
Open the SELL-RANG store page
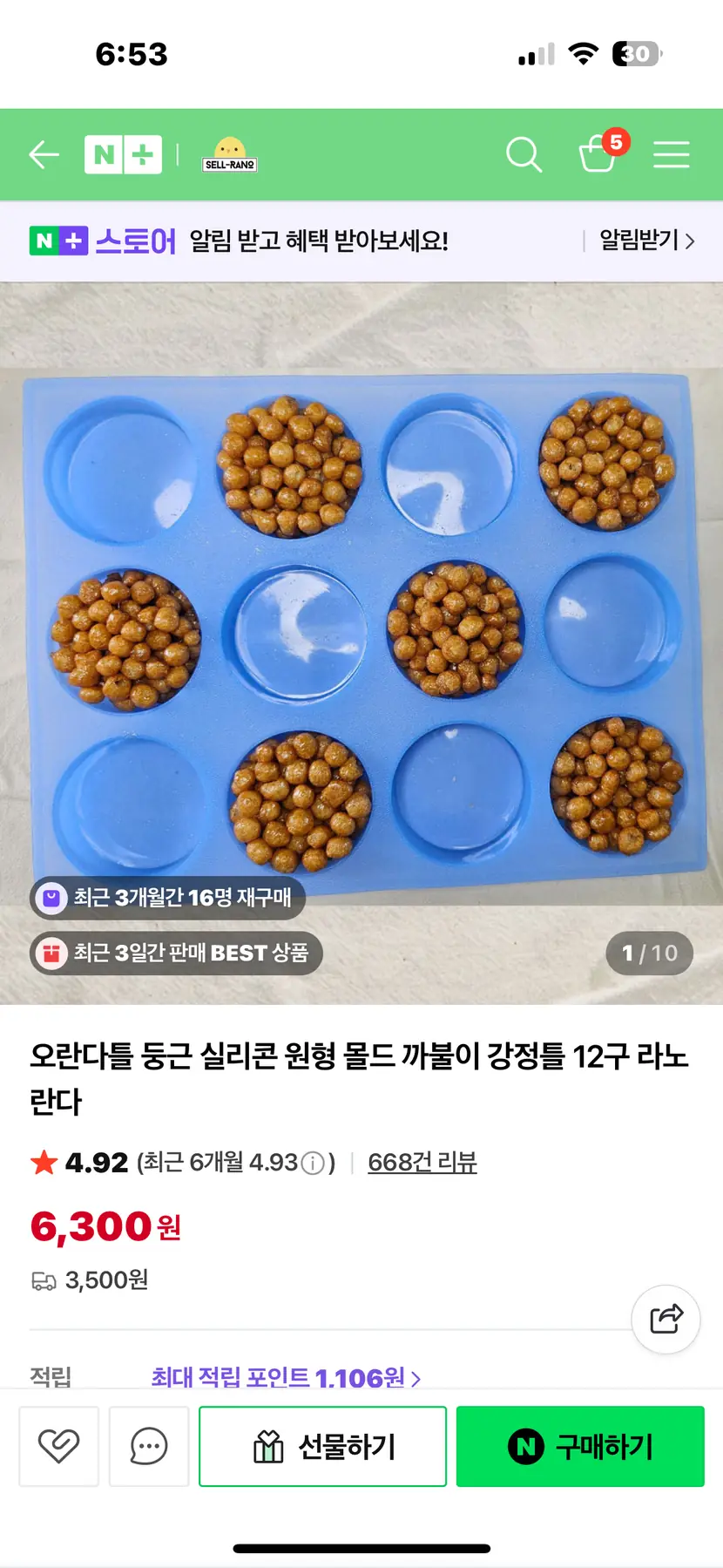tap(229, 155)
